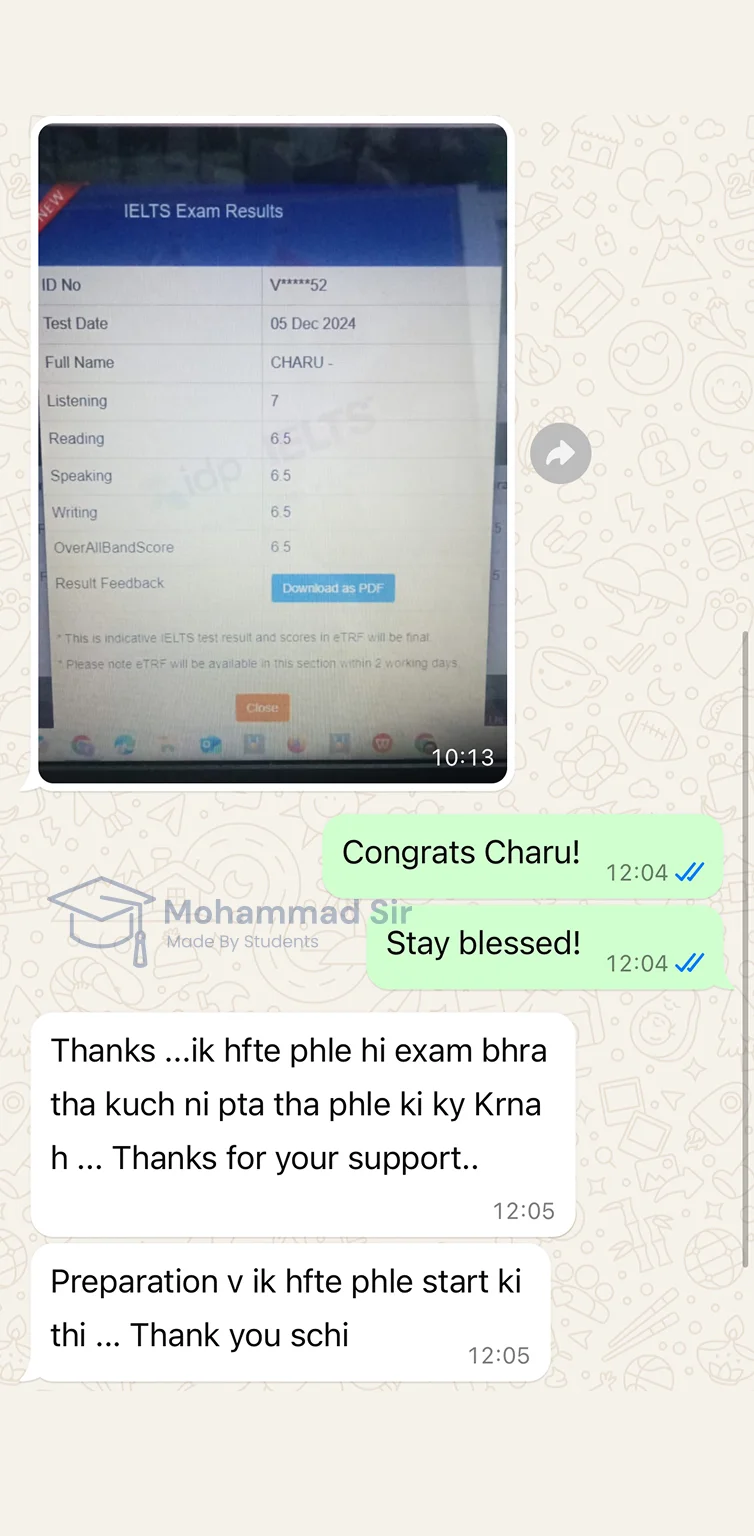
Task: Open the IELTS Exam Results photo
Action: coord(272,452)
